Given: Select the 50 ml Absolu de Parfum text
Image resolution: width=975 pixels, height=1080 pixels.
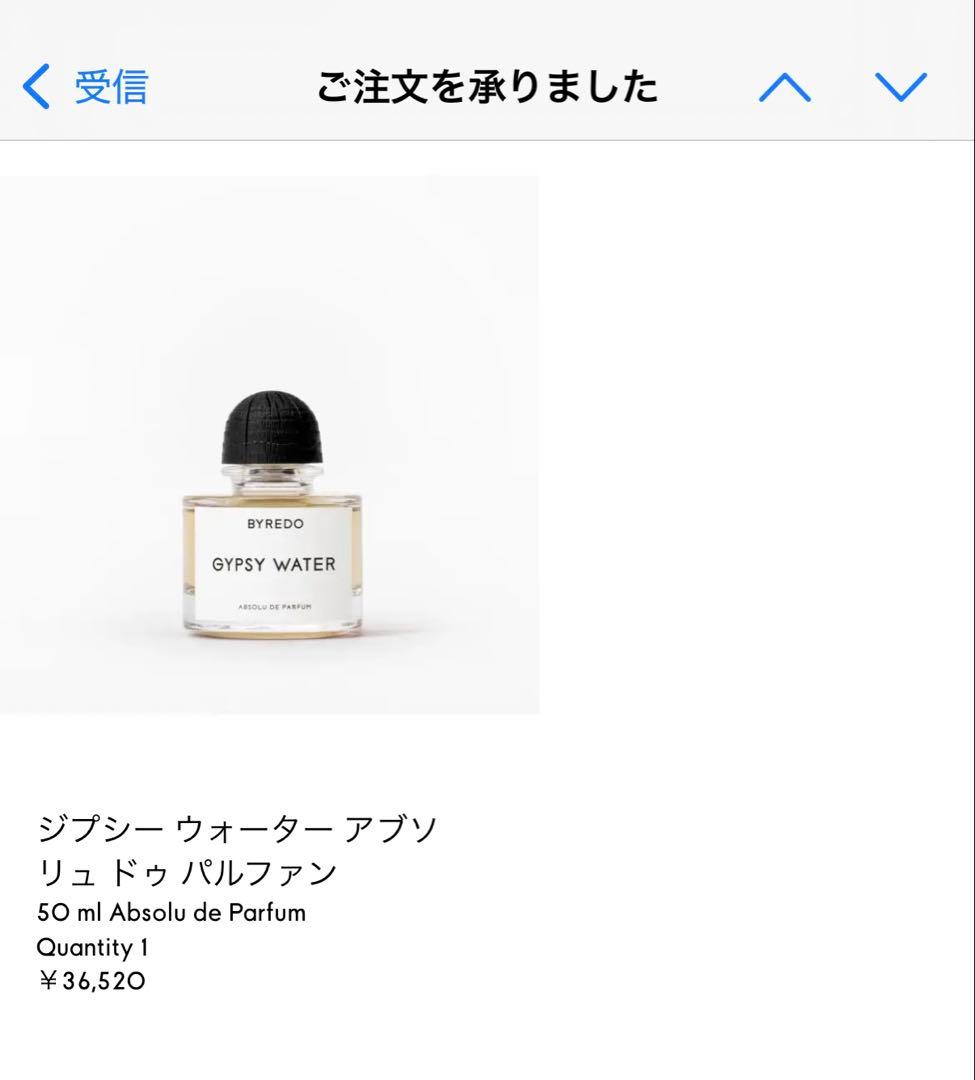Looking at the screenshot, I should (x=170, y=912).
